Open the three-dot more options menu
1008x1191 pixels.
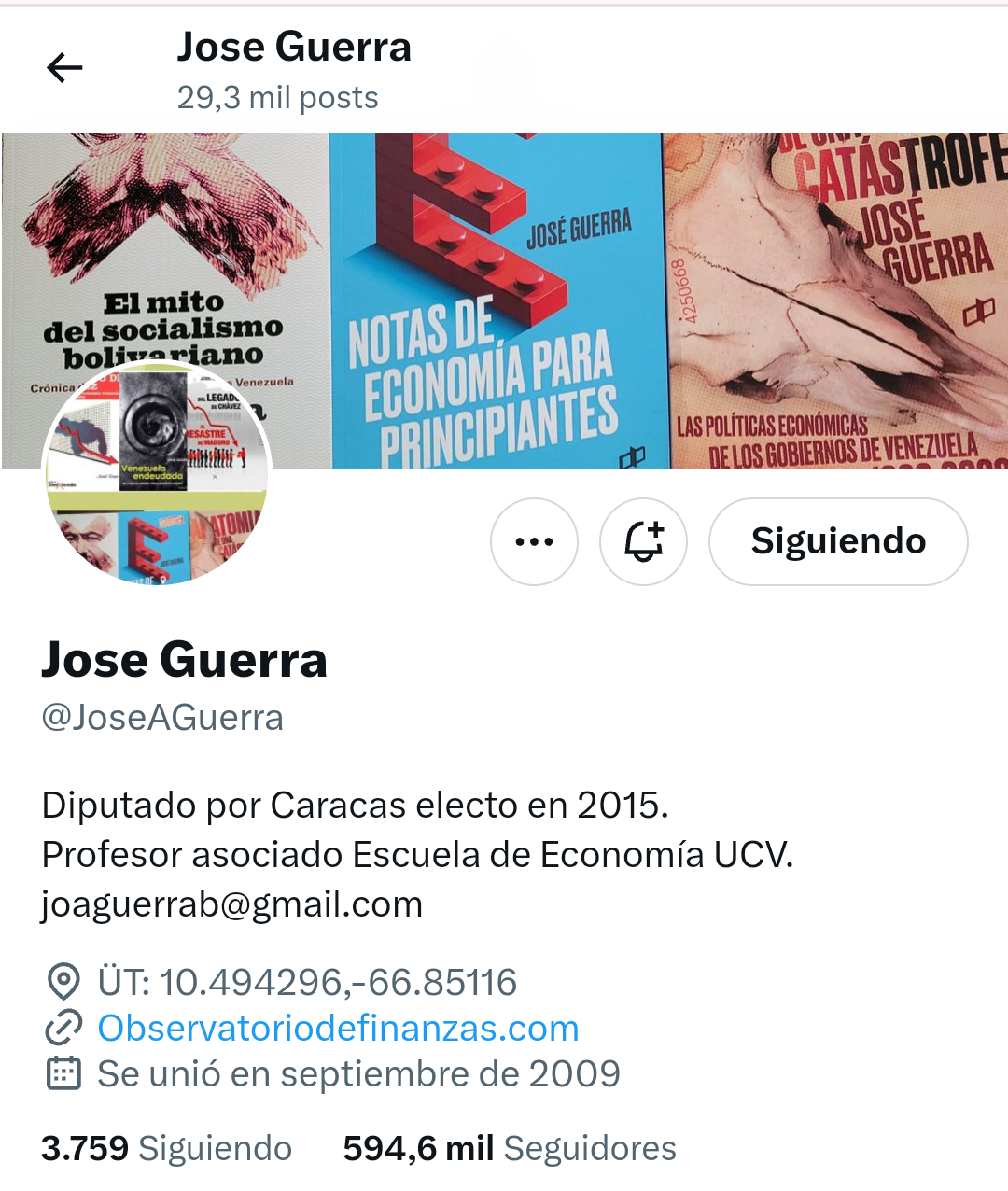coord(534,541)
